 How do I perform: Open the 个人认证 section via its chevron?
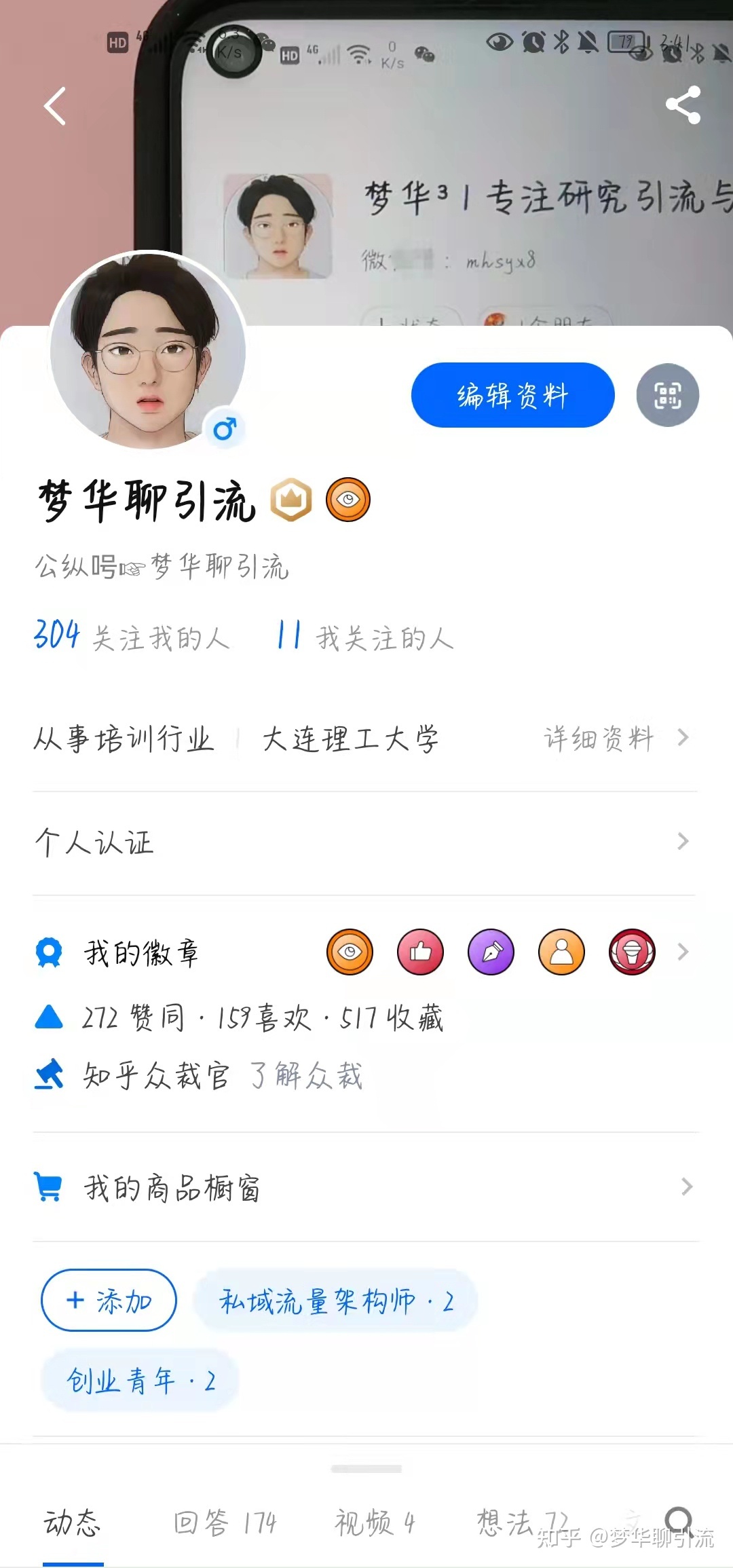[x=683, y=842]
